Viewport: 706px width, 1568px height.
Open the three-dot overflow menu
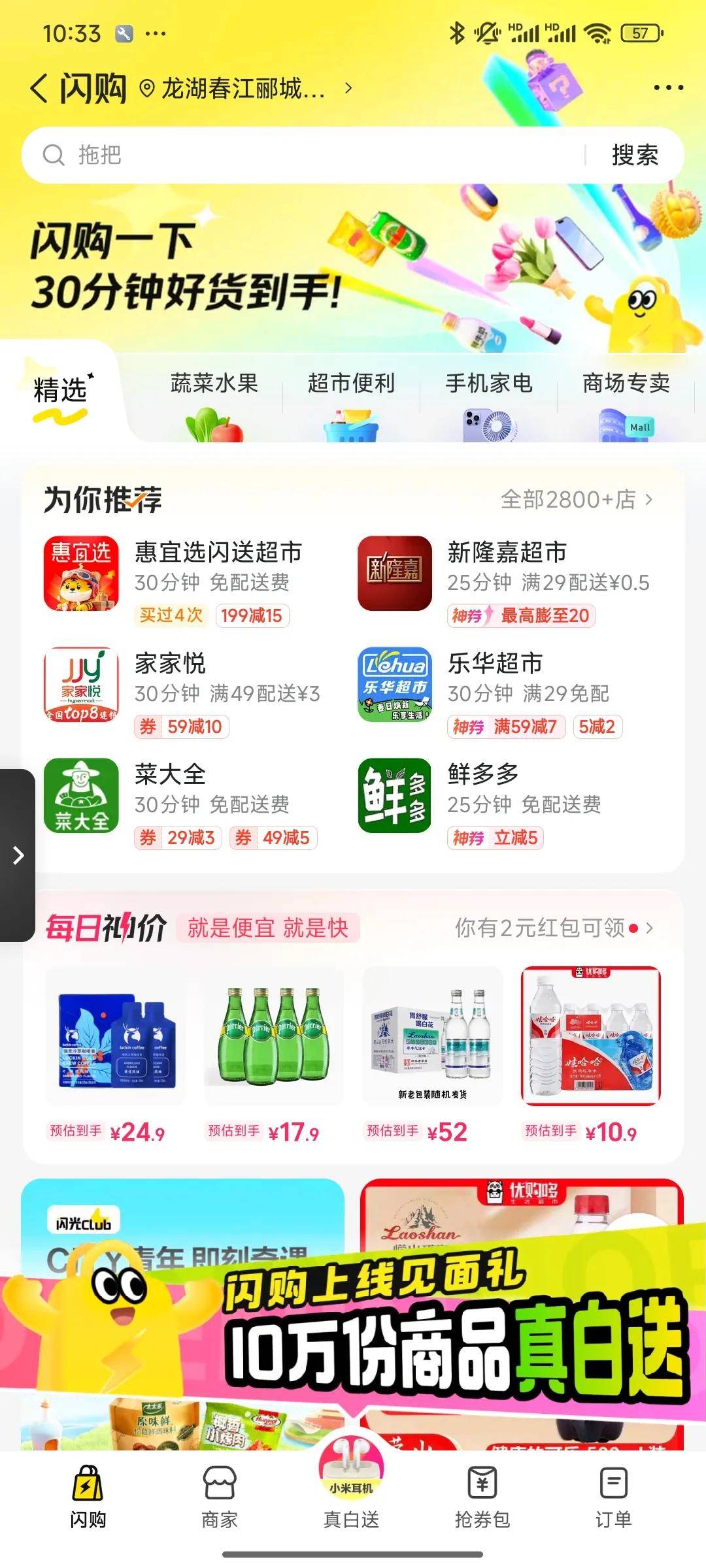668,88
